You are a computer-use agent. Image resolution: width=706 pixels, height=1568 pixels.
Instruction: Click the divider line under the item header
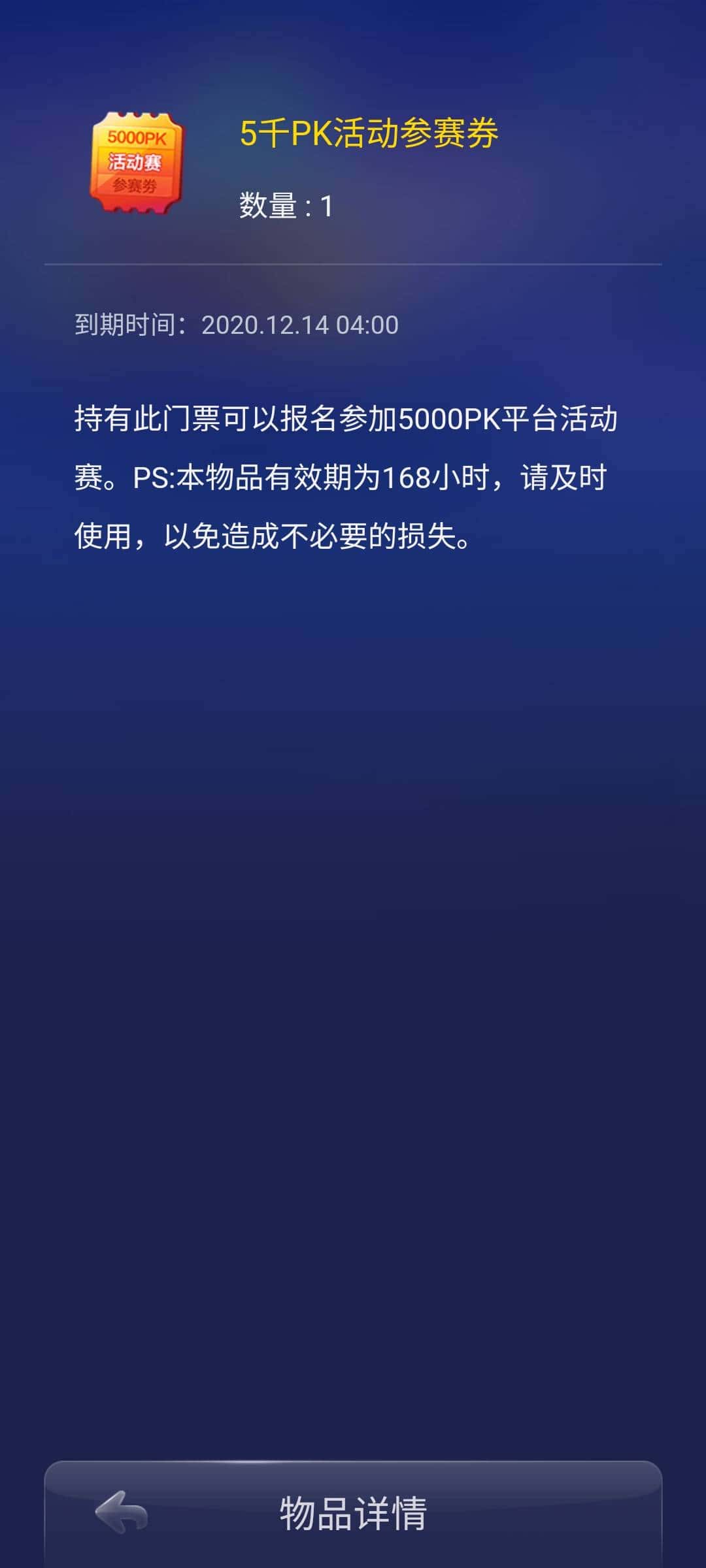click(353, 263)
